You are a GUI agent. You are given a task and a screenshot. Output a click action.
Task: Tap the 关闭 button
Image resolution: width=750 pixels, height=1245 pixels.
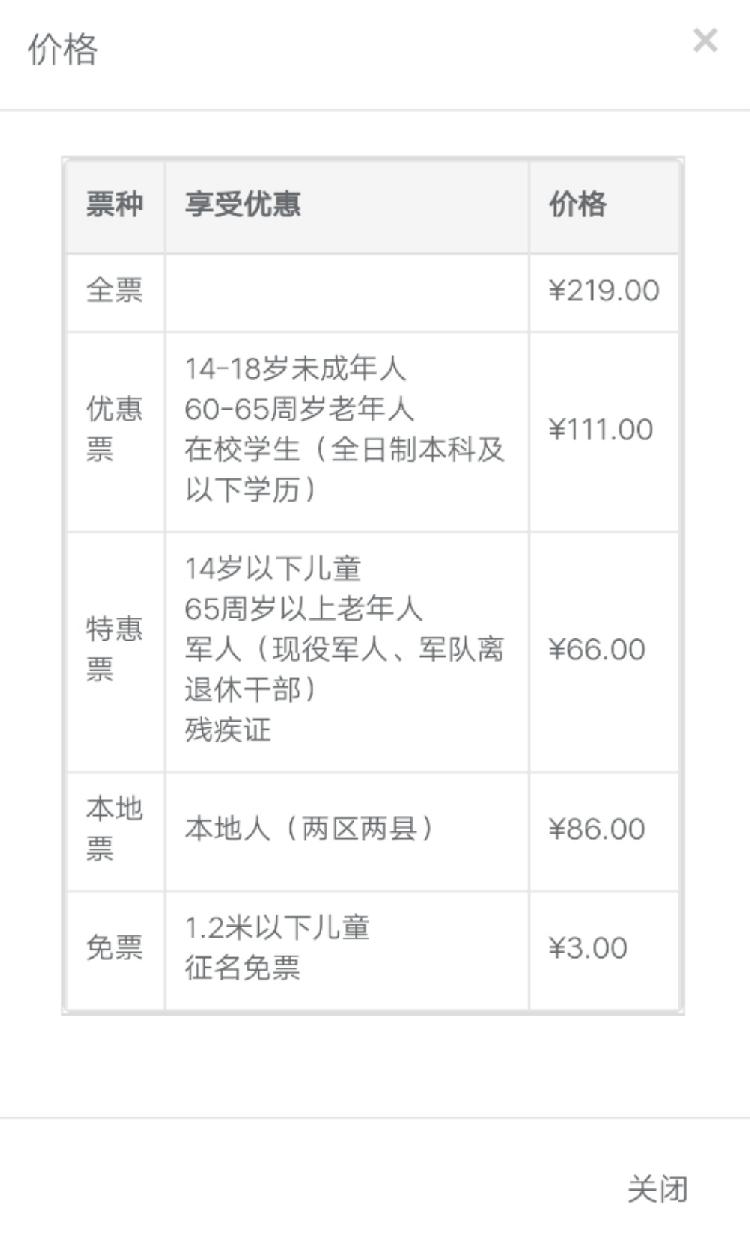click(x=657, y=1189)
